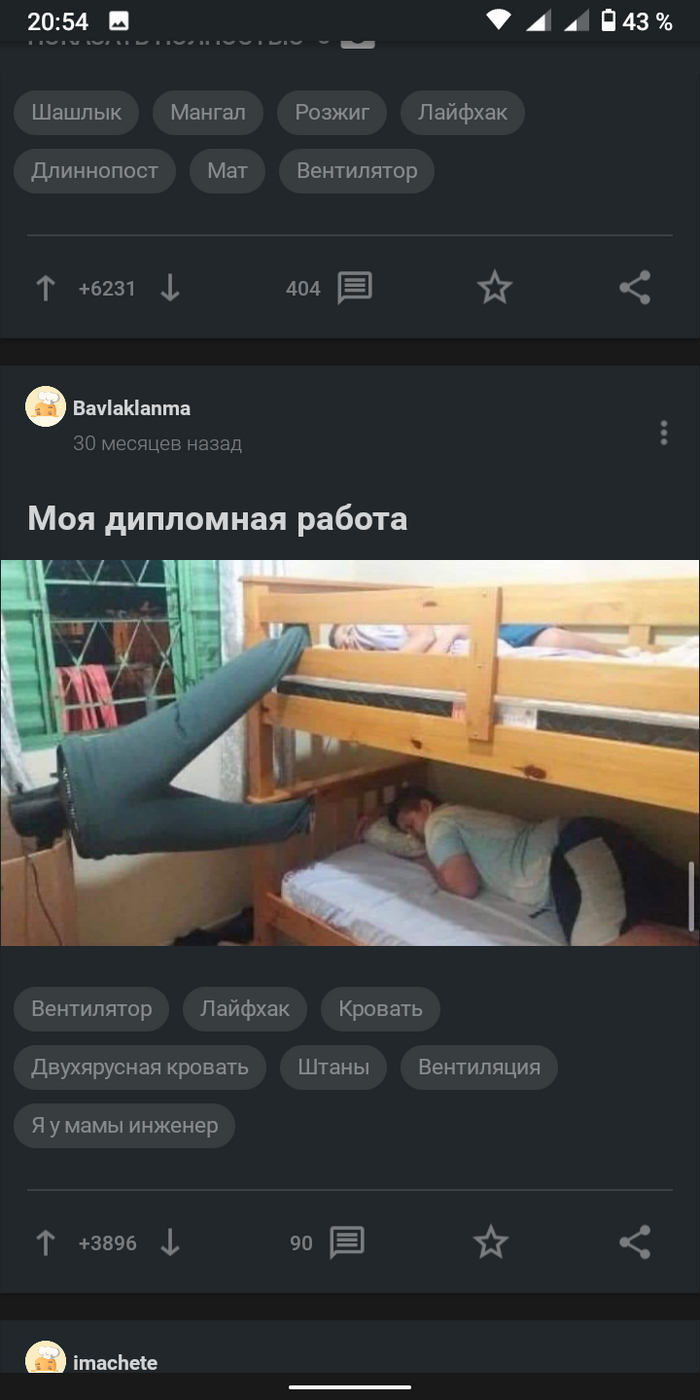Open the Длиннопост tag
This screenshot has width=700, height=1400.
(94, 171)
